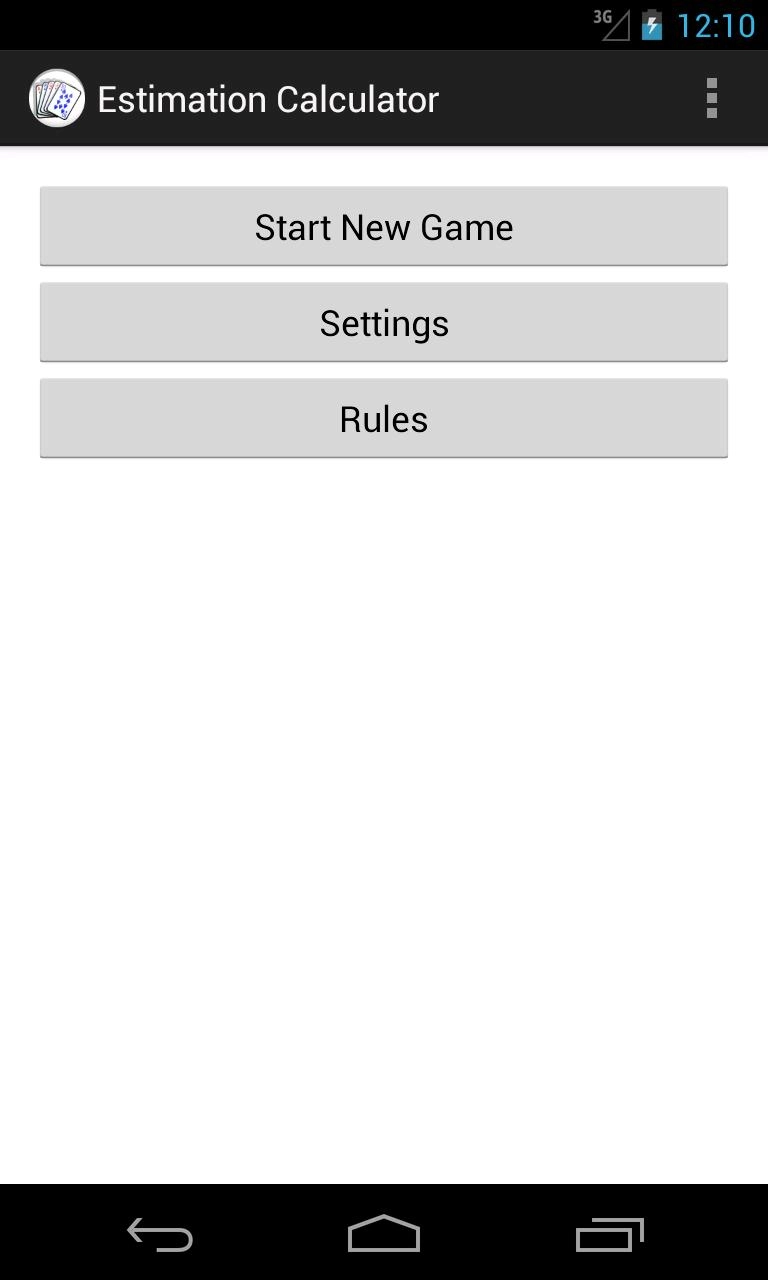The height and width of the screenshot is (1280, 768).
Task: Open recent apps from navigation bar
Action: point(609,1235)
